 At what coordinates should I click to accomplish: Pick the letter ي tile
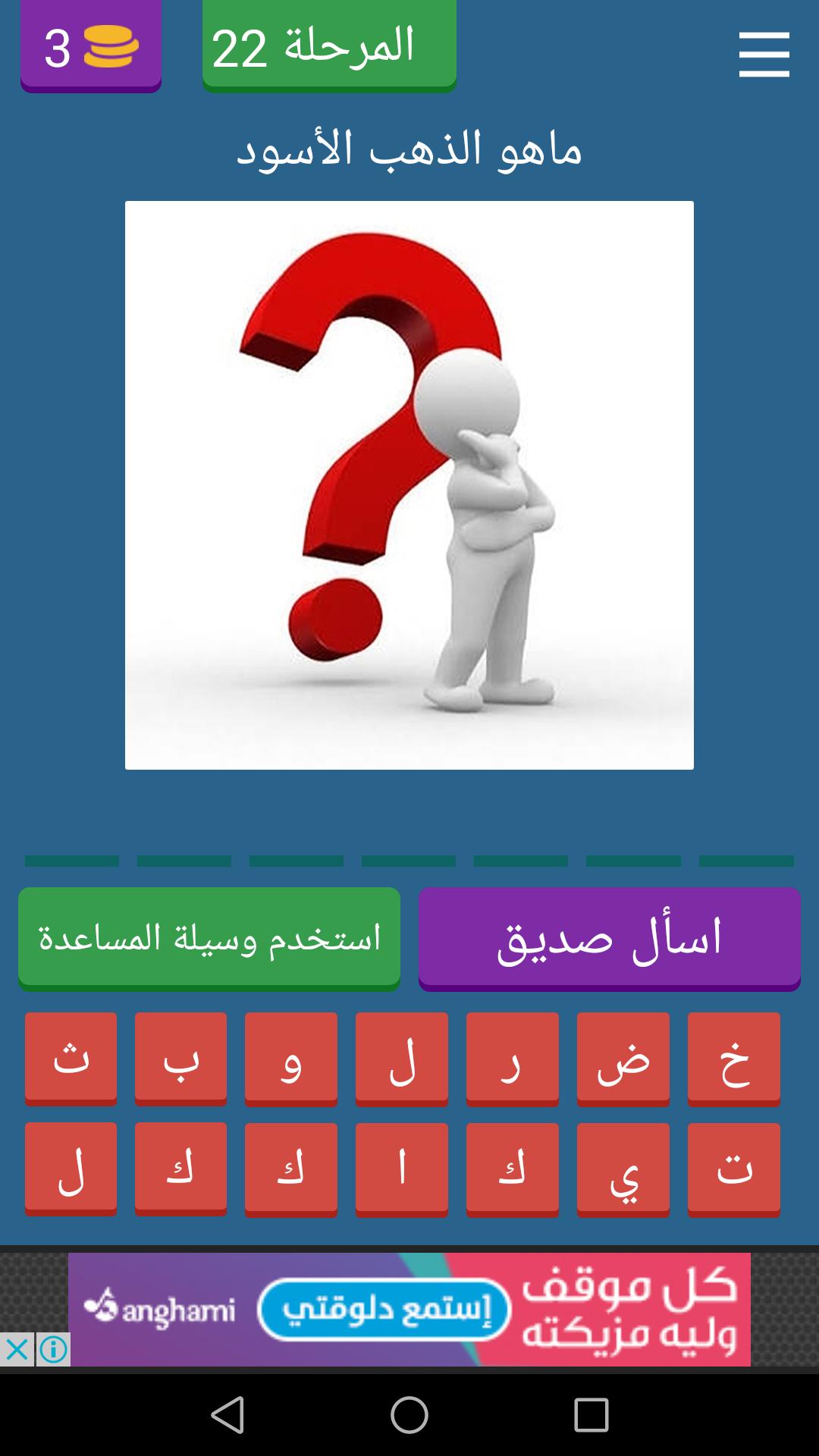tap(623, 1169)
